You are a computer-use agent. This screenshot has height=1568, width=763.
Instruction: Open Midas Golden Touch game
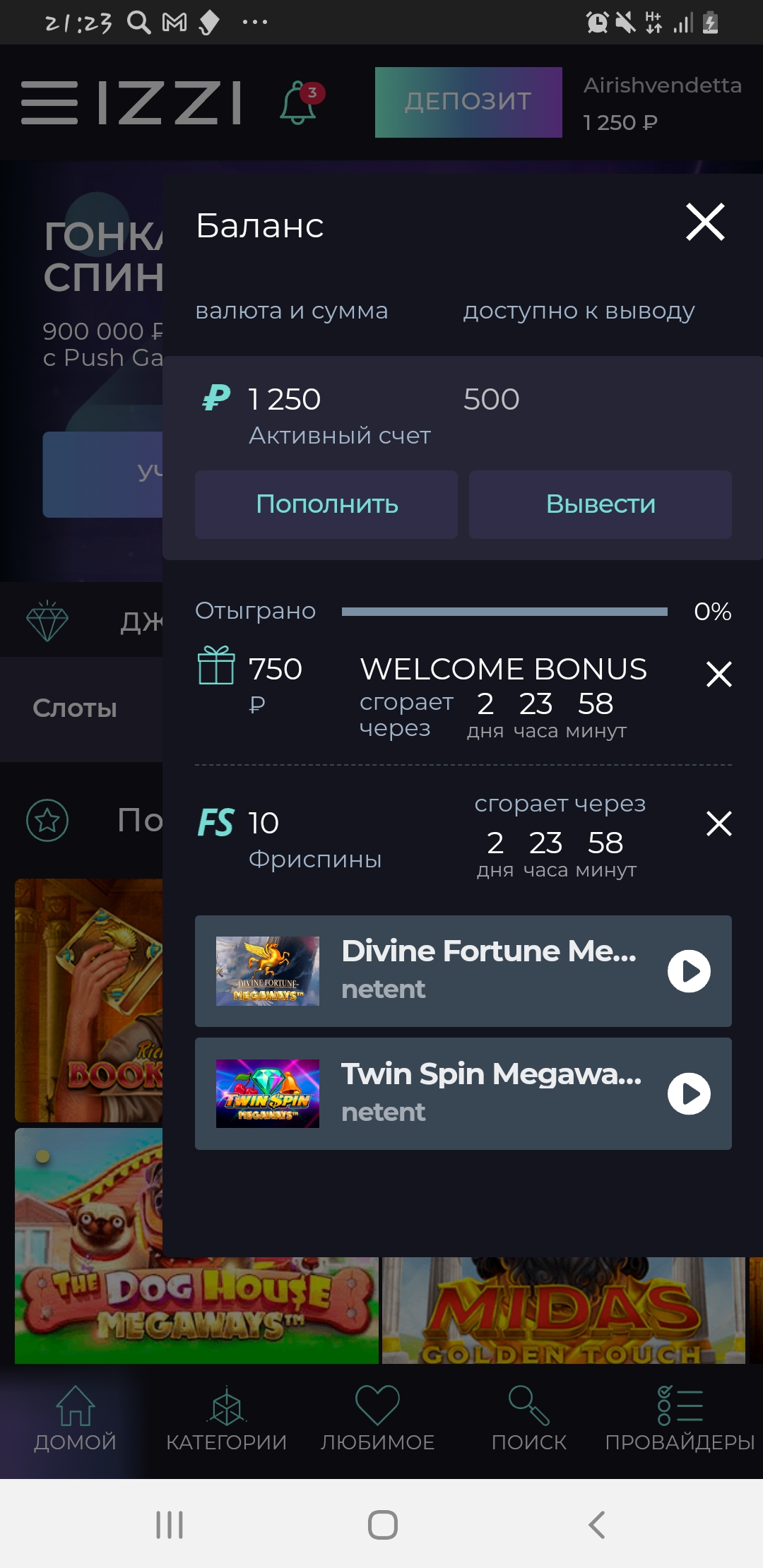(563, 1312)
